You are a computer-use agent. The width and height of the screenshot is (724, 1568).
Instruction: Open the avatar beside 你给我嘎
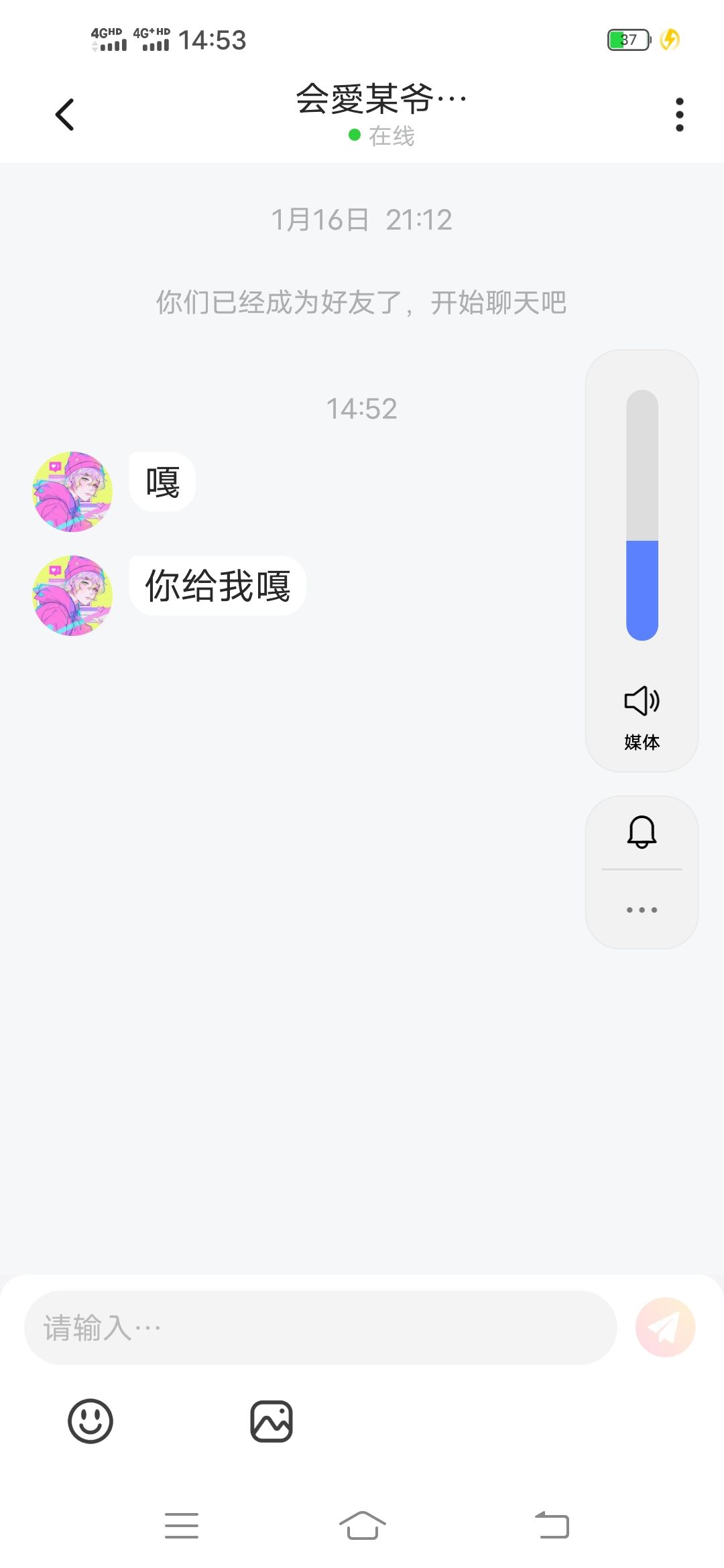click(72, 595)
